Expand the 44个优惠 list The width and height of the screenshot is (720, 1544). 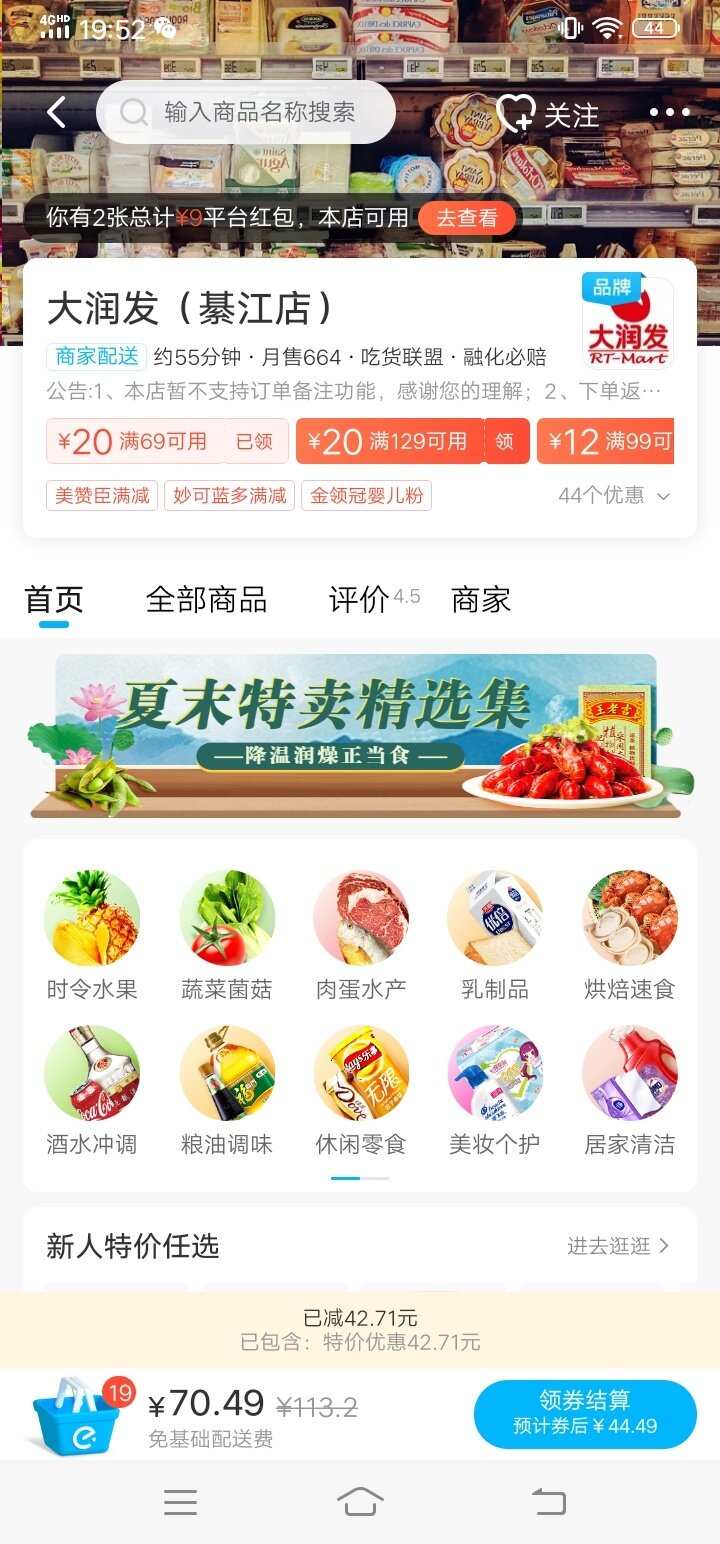613,495
